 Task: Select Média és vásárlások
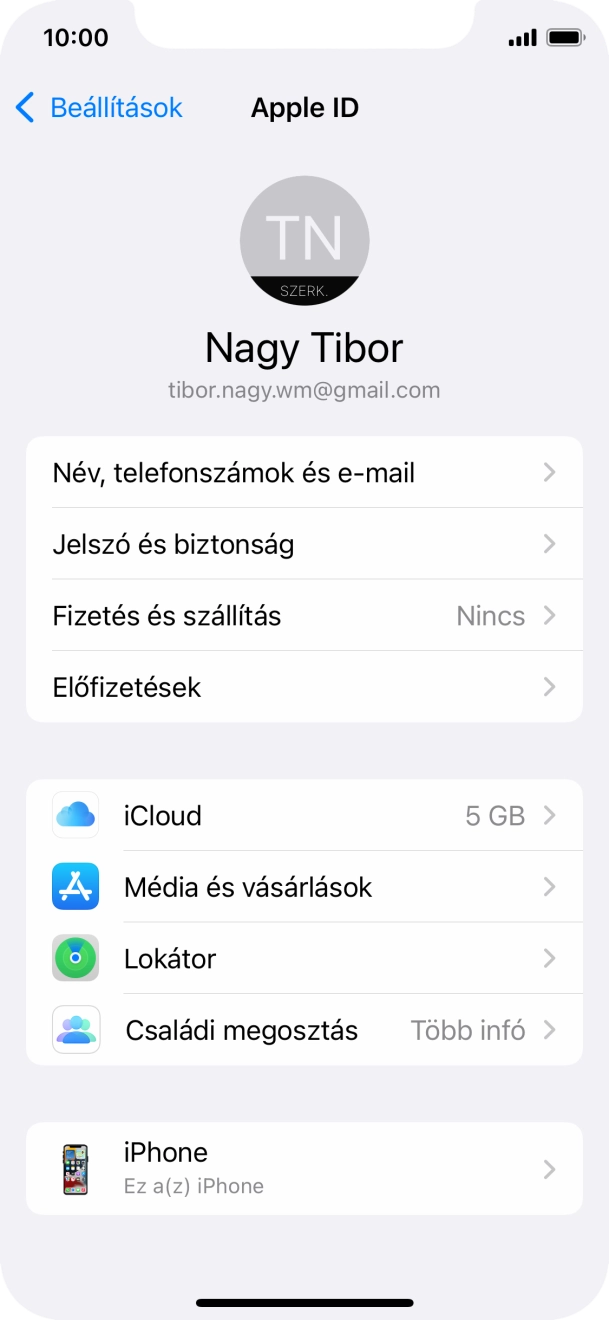(x=304, y=887)
